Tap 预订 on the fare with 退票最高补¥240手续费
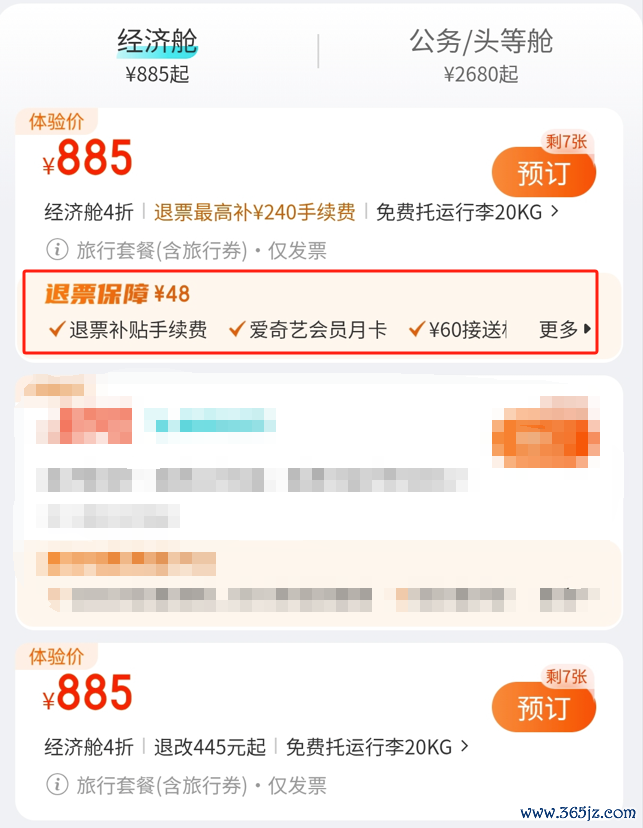The height and width of the screenshot is (828, 643). click(x=543, y=173)
